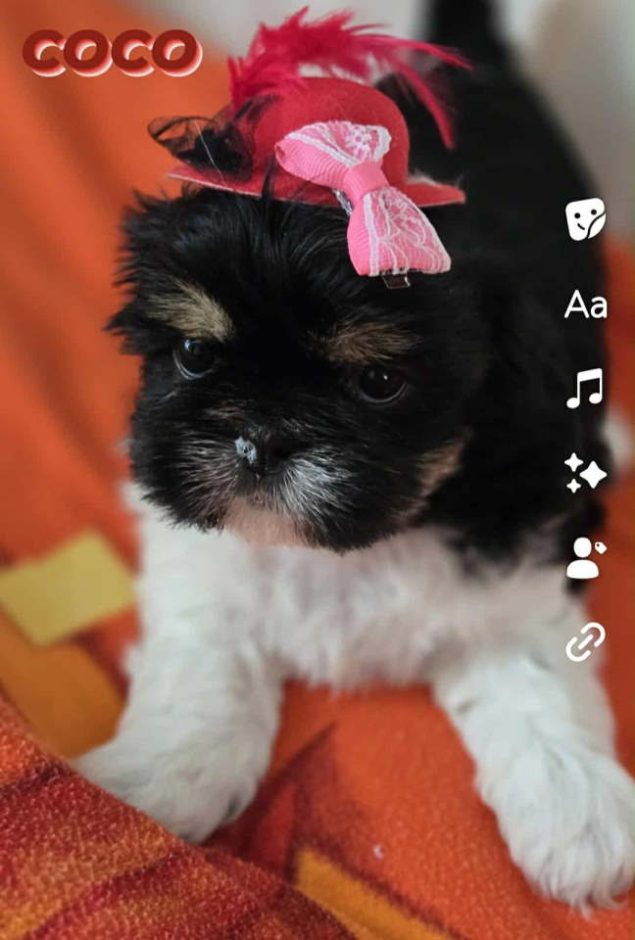635x940 pixels.
Task: Open the stickers panel
Action: click(x=585, y=219)
